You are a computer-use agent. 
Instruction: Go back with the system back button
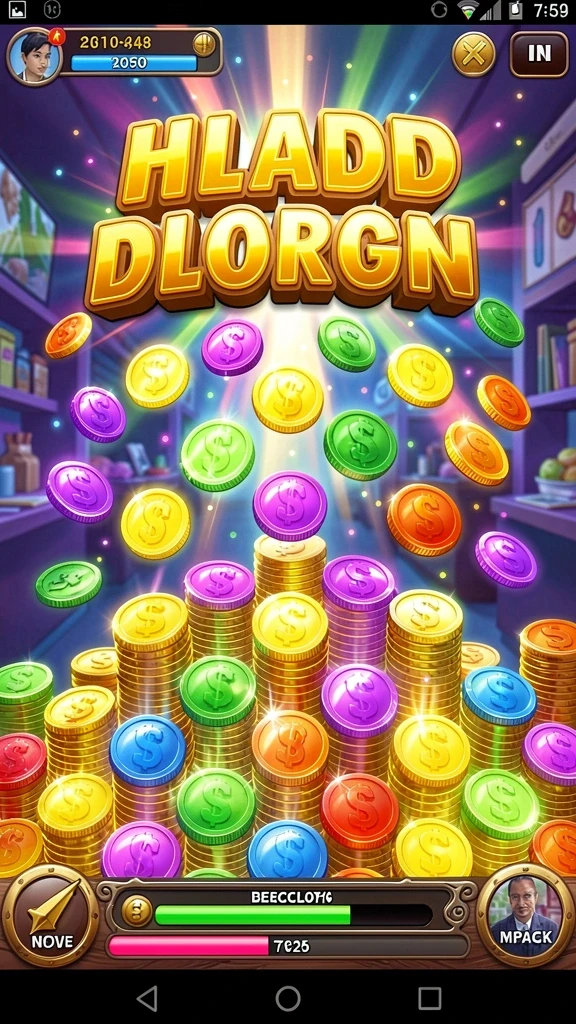click(147, 998)
